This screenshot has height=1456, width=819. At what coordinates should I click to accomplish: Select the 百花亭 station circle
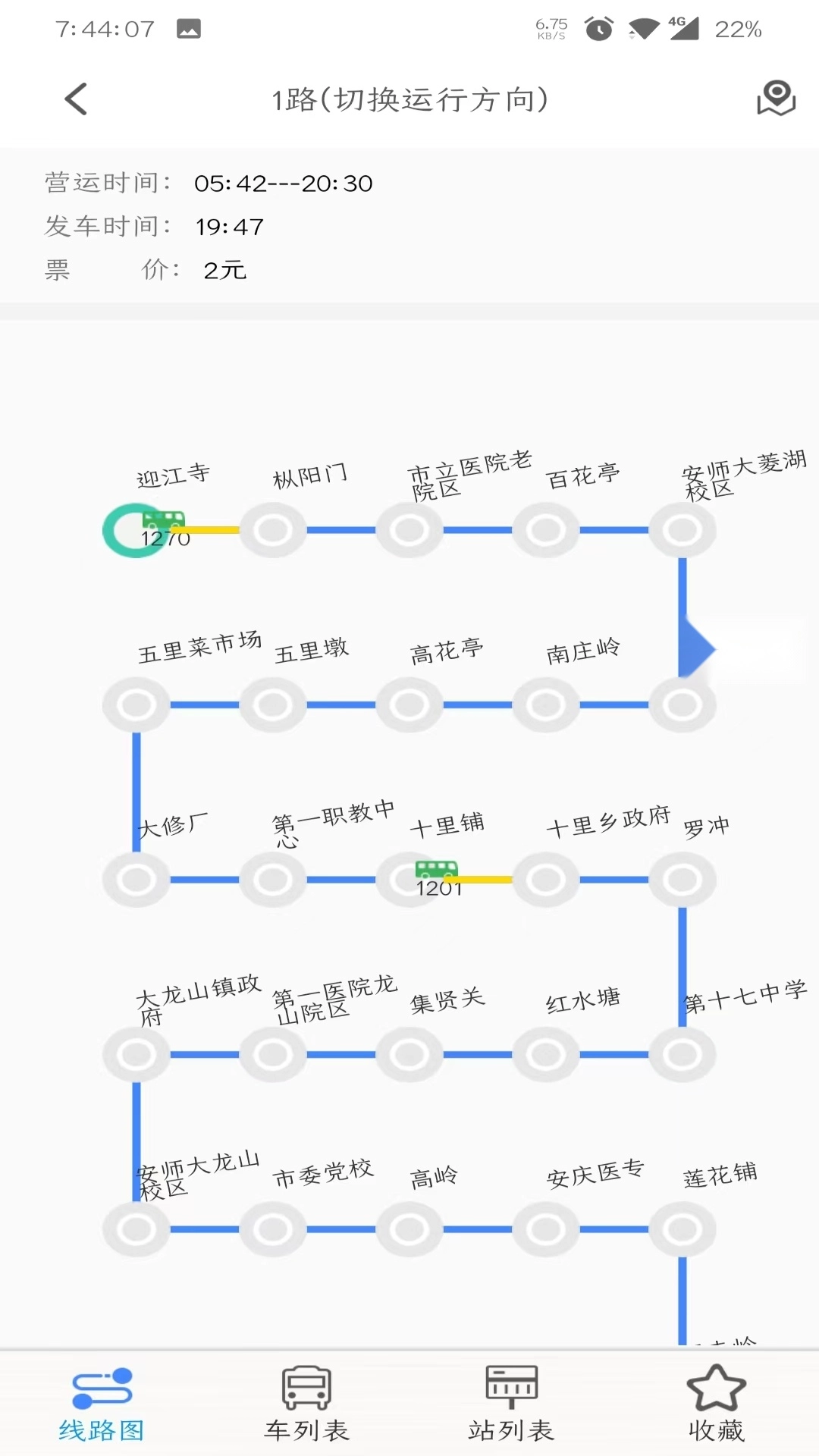pyautogui.click(x=547, y=531)
